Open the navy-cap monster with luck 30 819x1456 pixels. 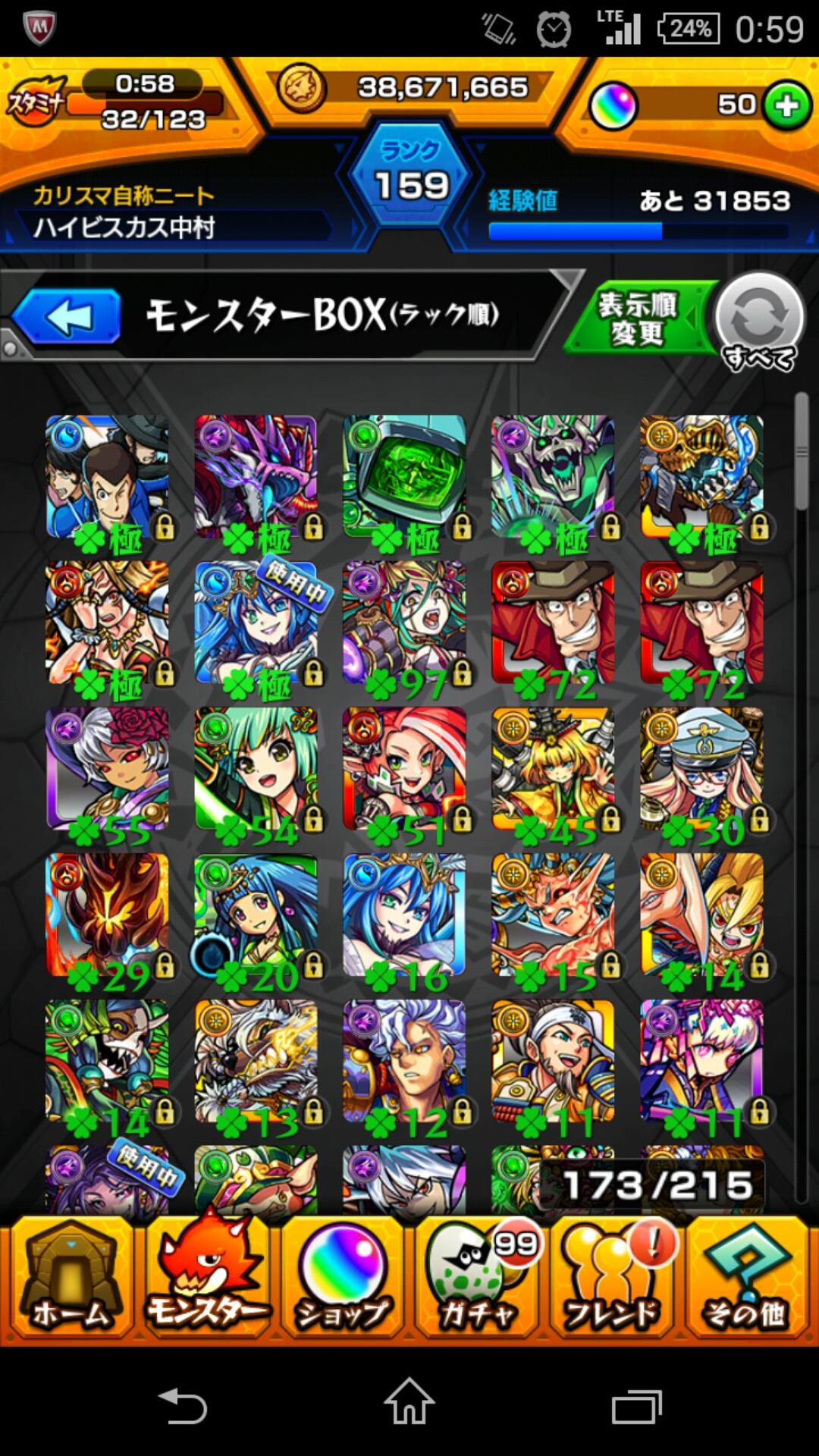[701, 770]
